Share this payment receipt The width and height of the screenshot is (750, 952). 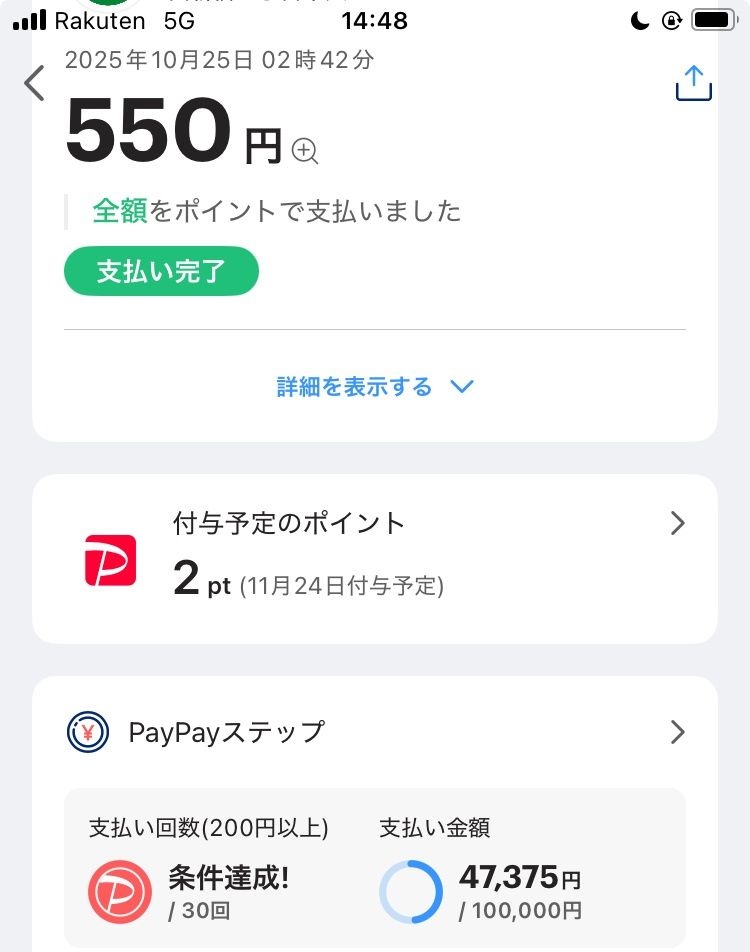pyautogui.click(x=693, y=84)
